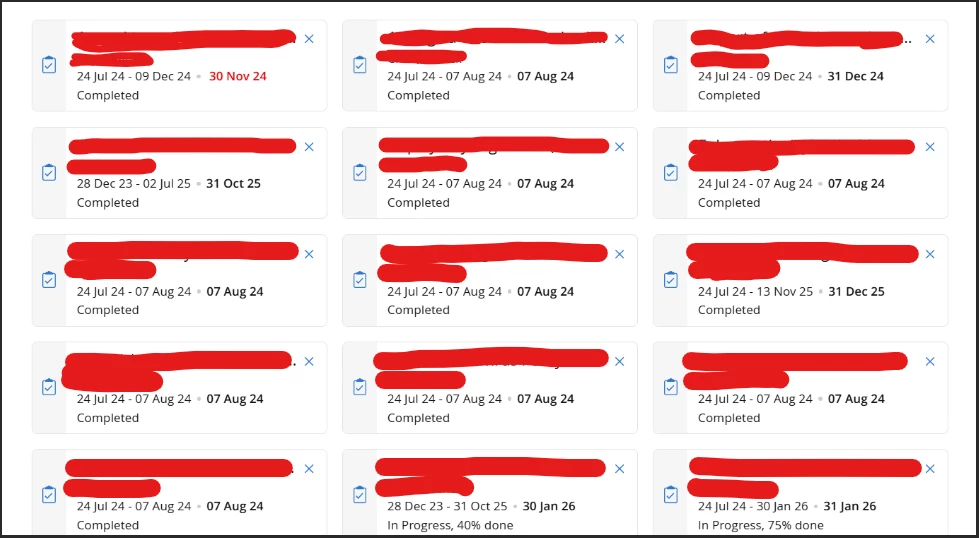Remove the card due 30 Jan 26

pyautogui.click(x=620, y=469)
